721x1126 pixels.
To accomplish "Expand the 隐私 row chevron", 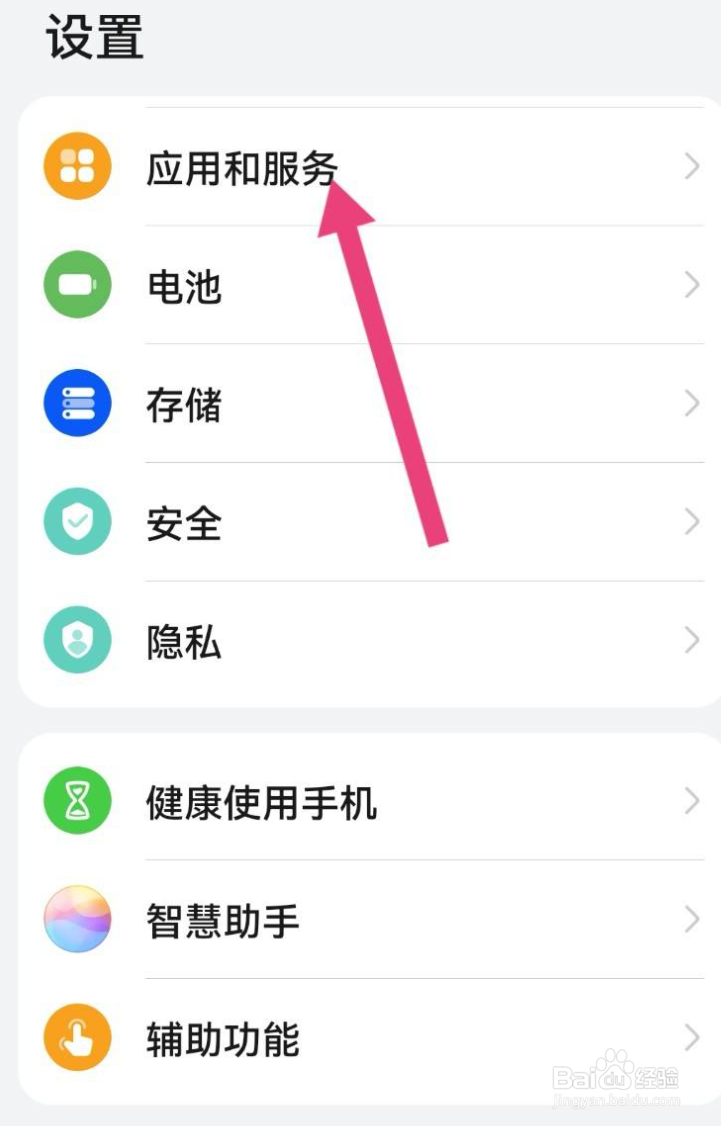I will [x=692, y=640].
